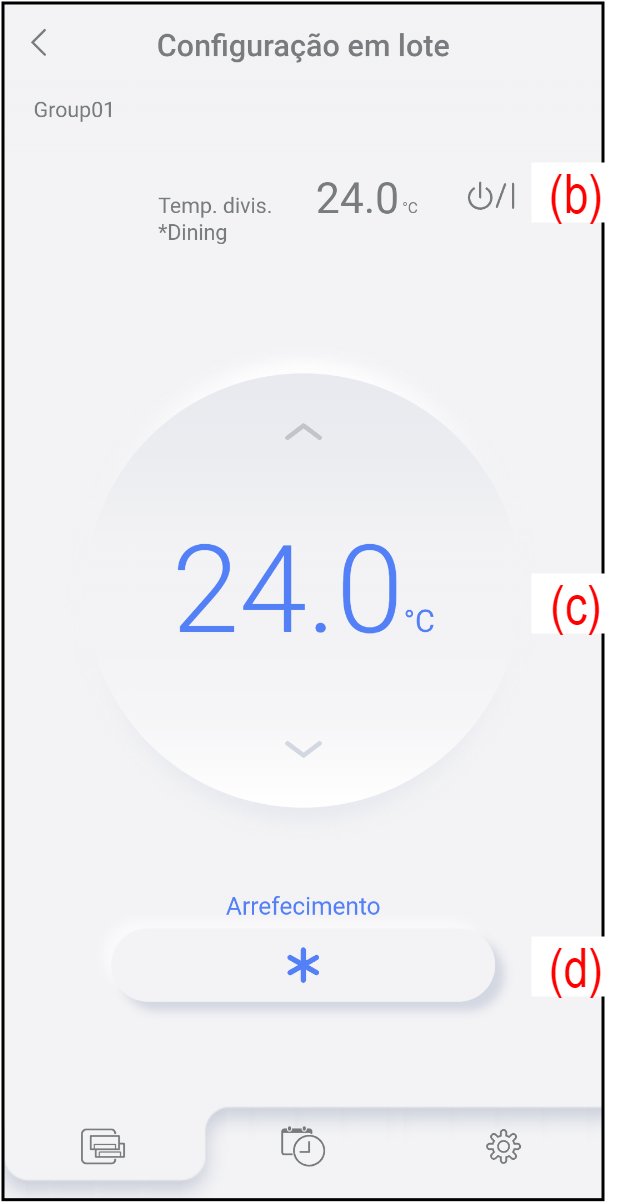
Task: Raise temperature with the up arrow
Action: [303, 432]
